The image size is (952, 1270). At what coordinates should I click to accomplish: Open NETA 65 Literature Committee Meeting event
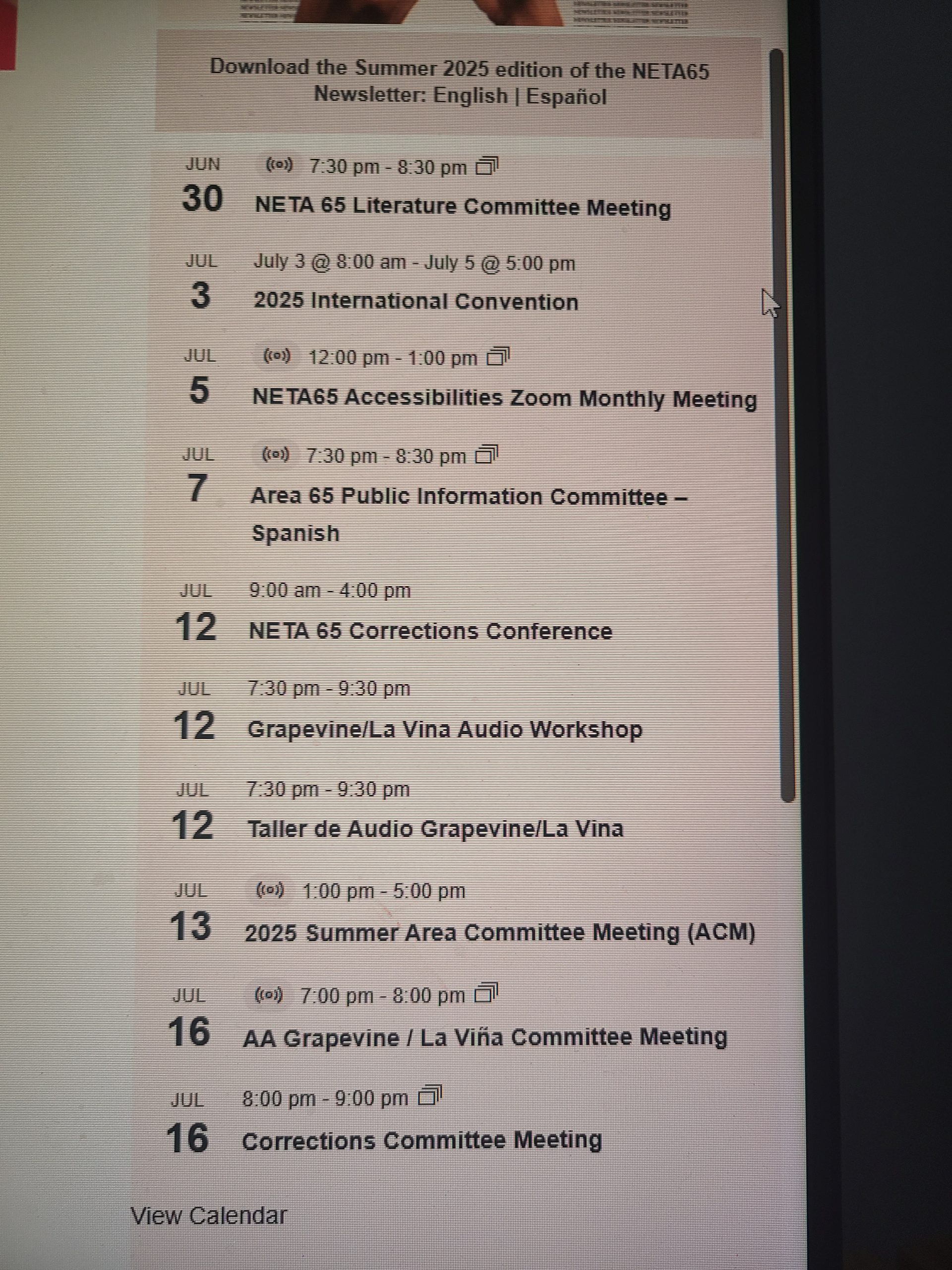[463, 206]
